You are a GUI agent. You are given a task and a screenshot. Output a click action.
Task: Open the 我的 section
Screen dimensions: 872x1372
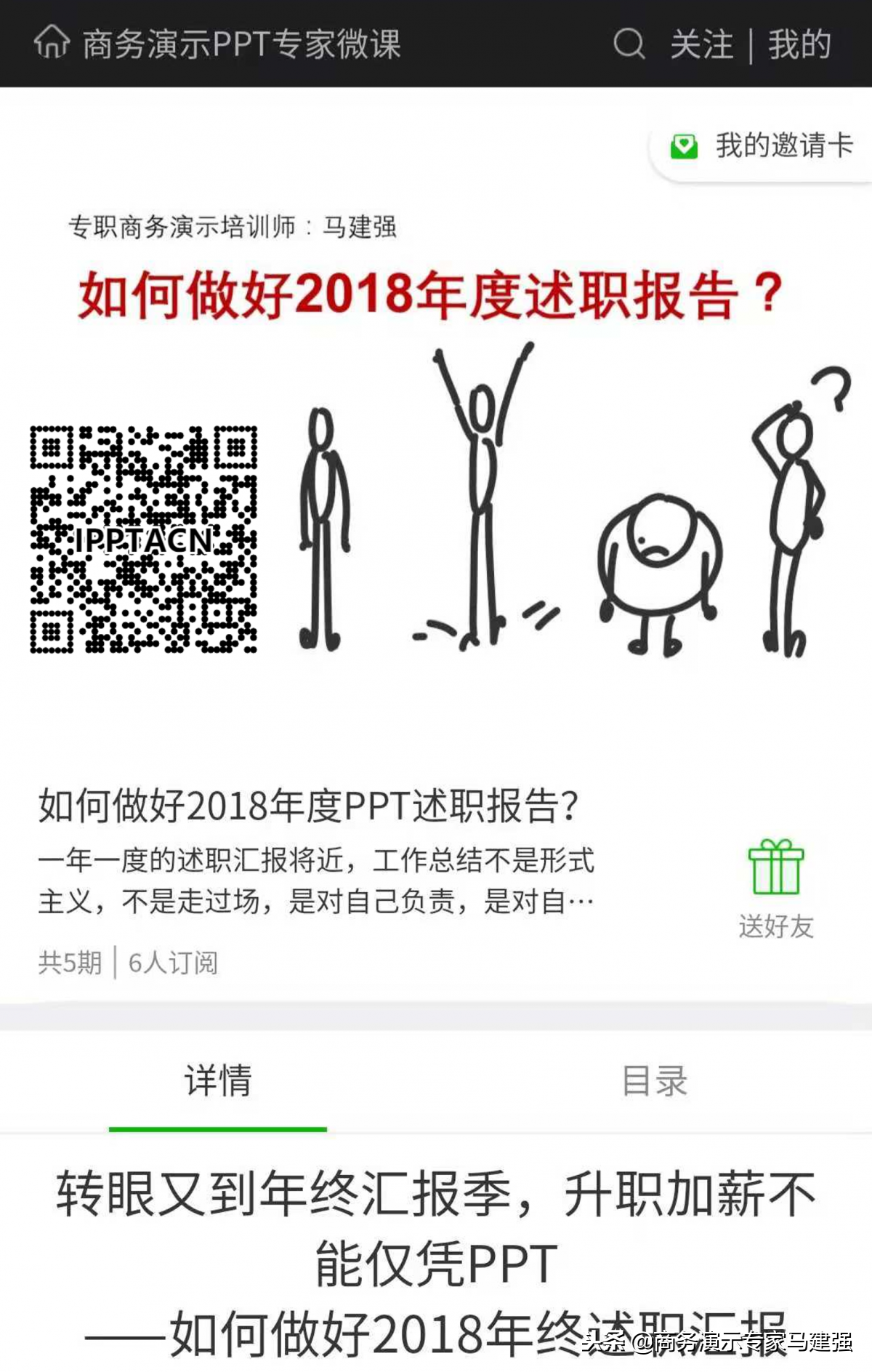[799, 44]
